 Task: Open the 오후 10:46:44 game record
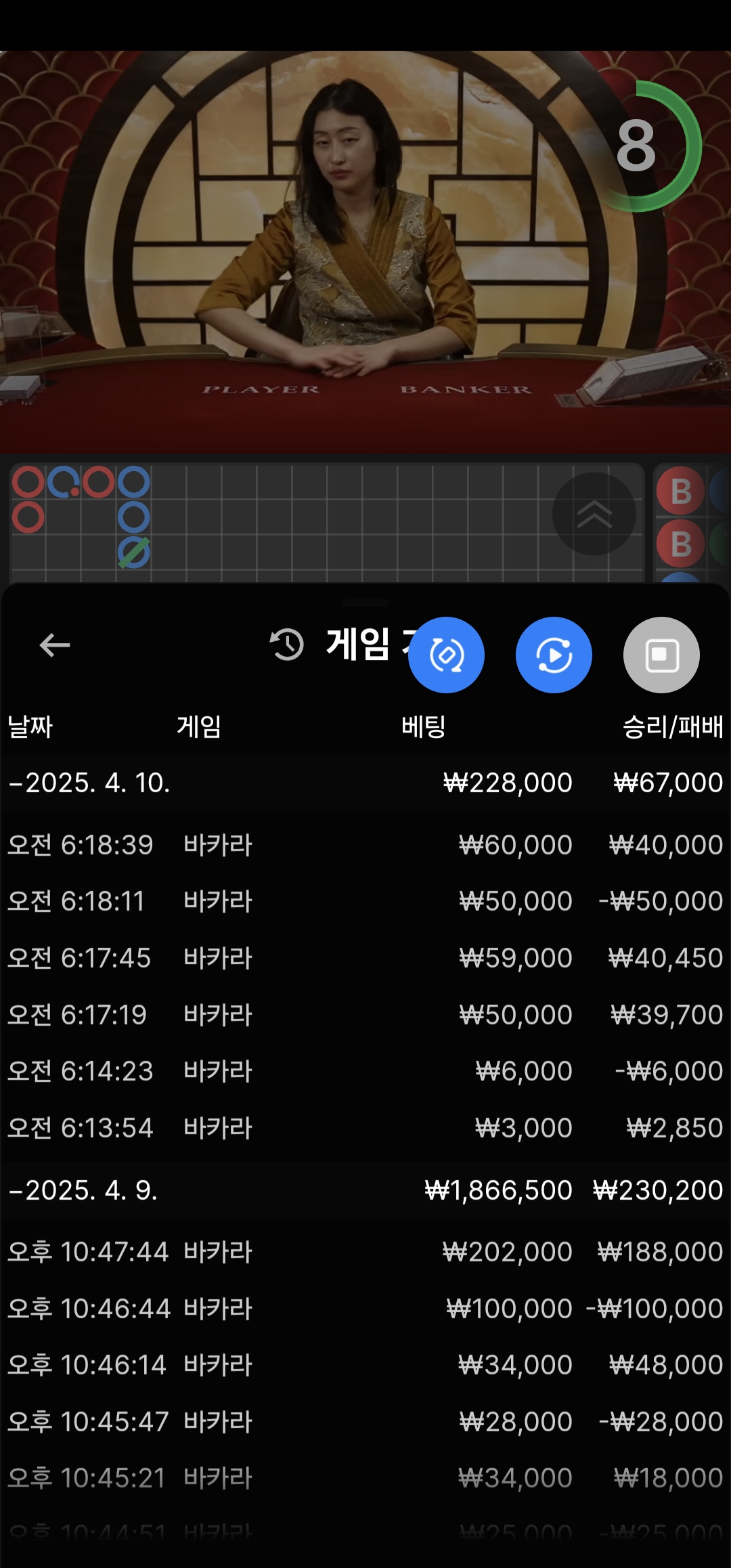click(365, 1309)
